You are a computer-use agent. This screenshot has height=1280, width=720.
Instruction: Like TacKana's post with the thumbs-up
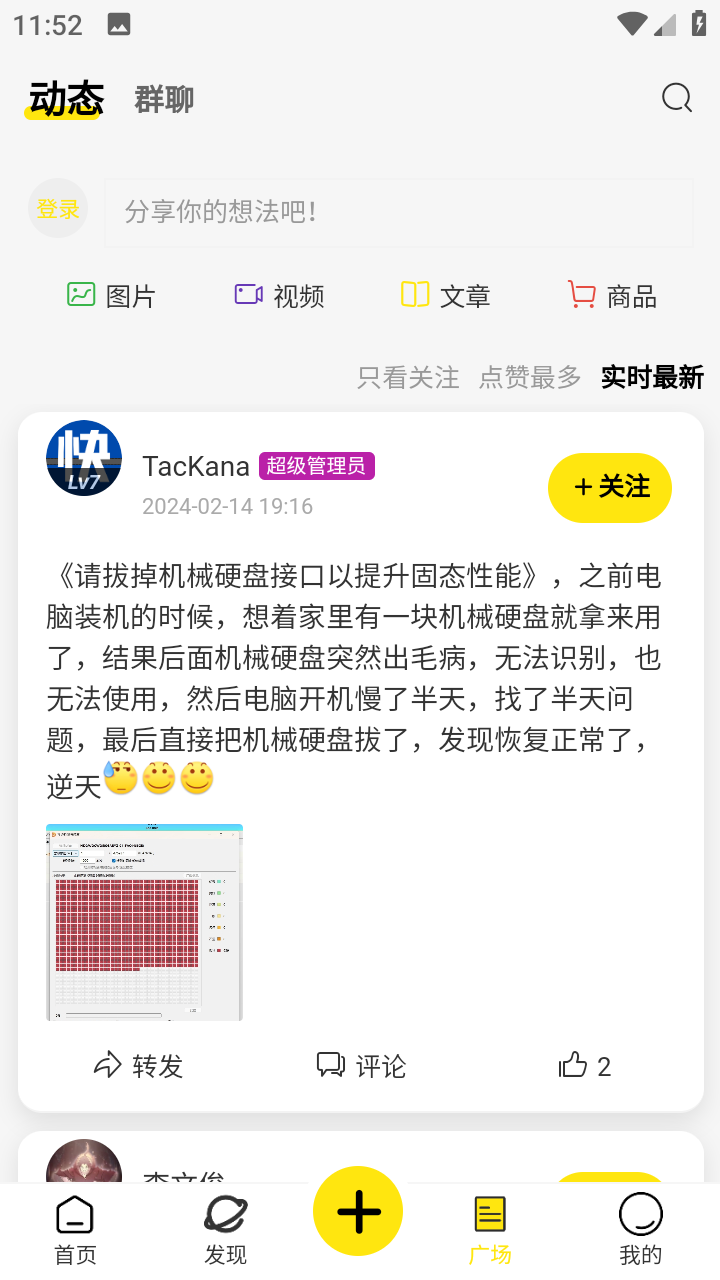point(583,1066)
